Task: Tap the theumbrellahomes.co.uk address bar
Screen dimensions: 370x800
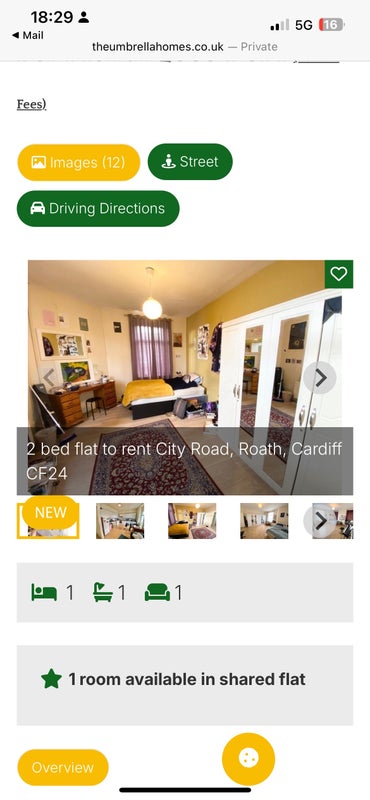Action: 185,46
